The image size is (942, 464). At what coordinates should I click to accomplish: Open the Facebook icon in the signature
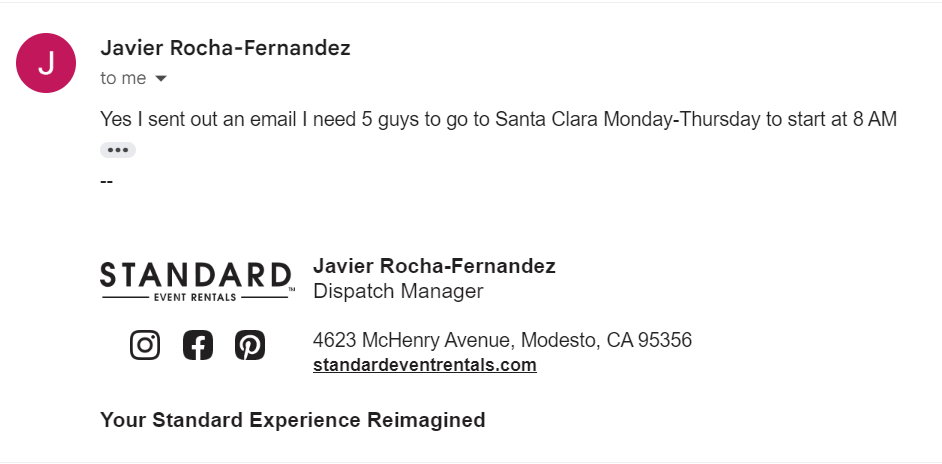click(198, 345)
